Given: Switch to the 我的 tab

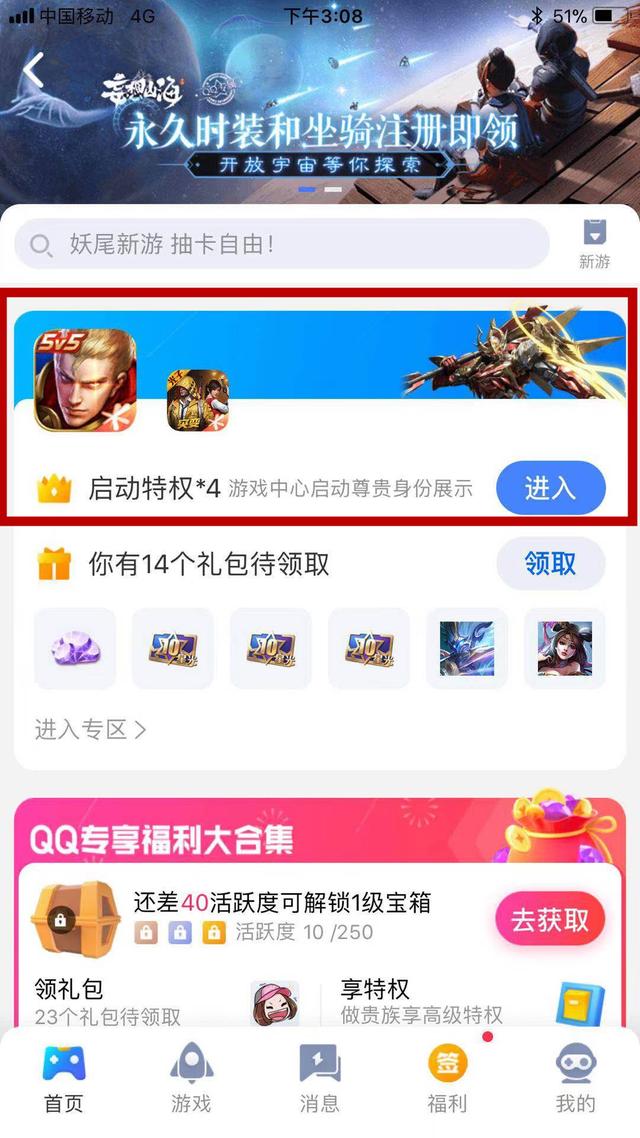Looking at the screenshot, I should (575, 1078).
